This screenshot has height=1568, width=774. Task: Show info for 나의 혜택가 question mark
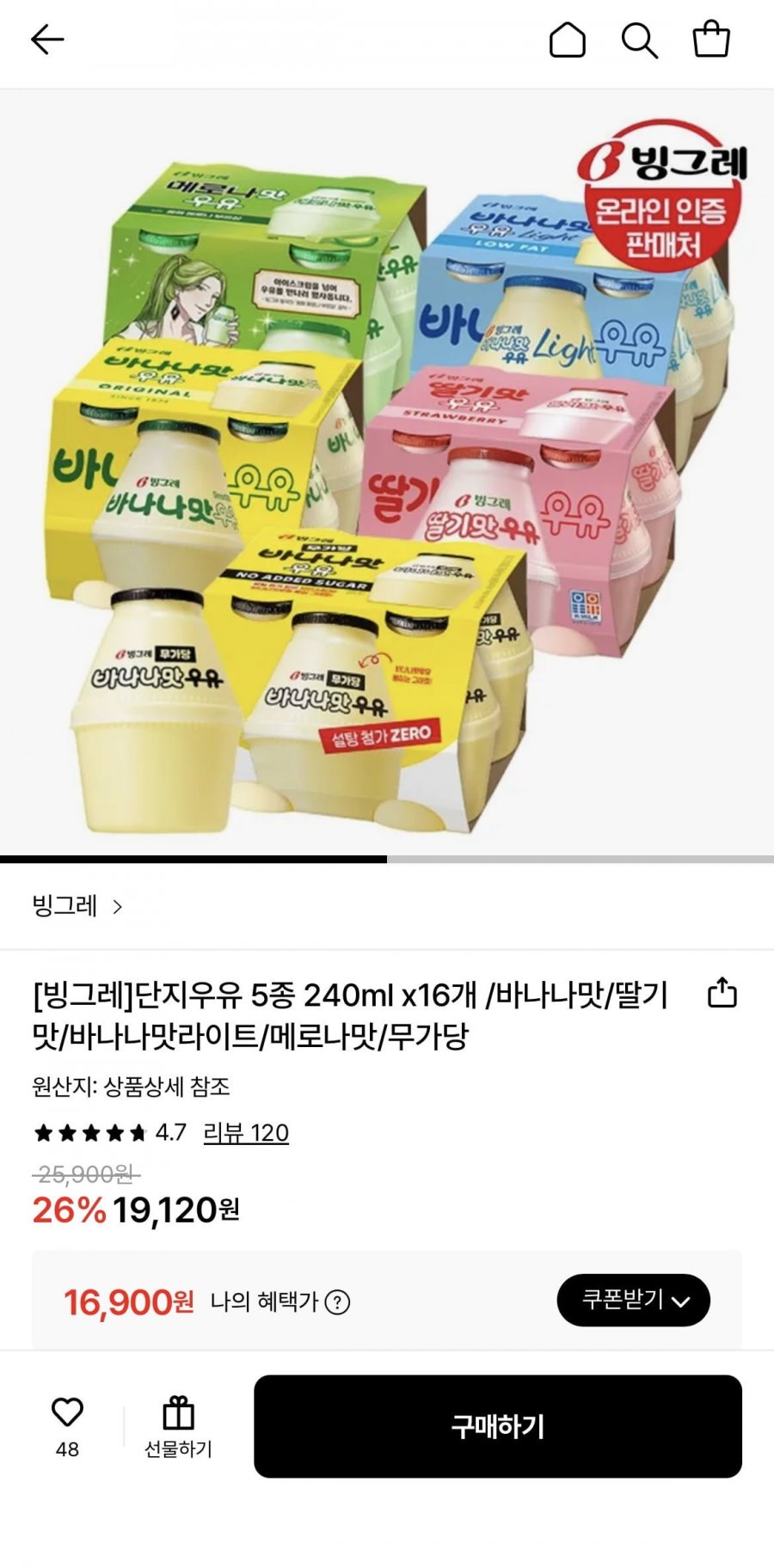click(337, 1302)
